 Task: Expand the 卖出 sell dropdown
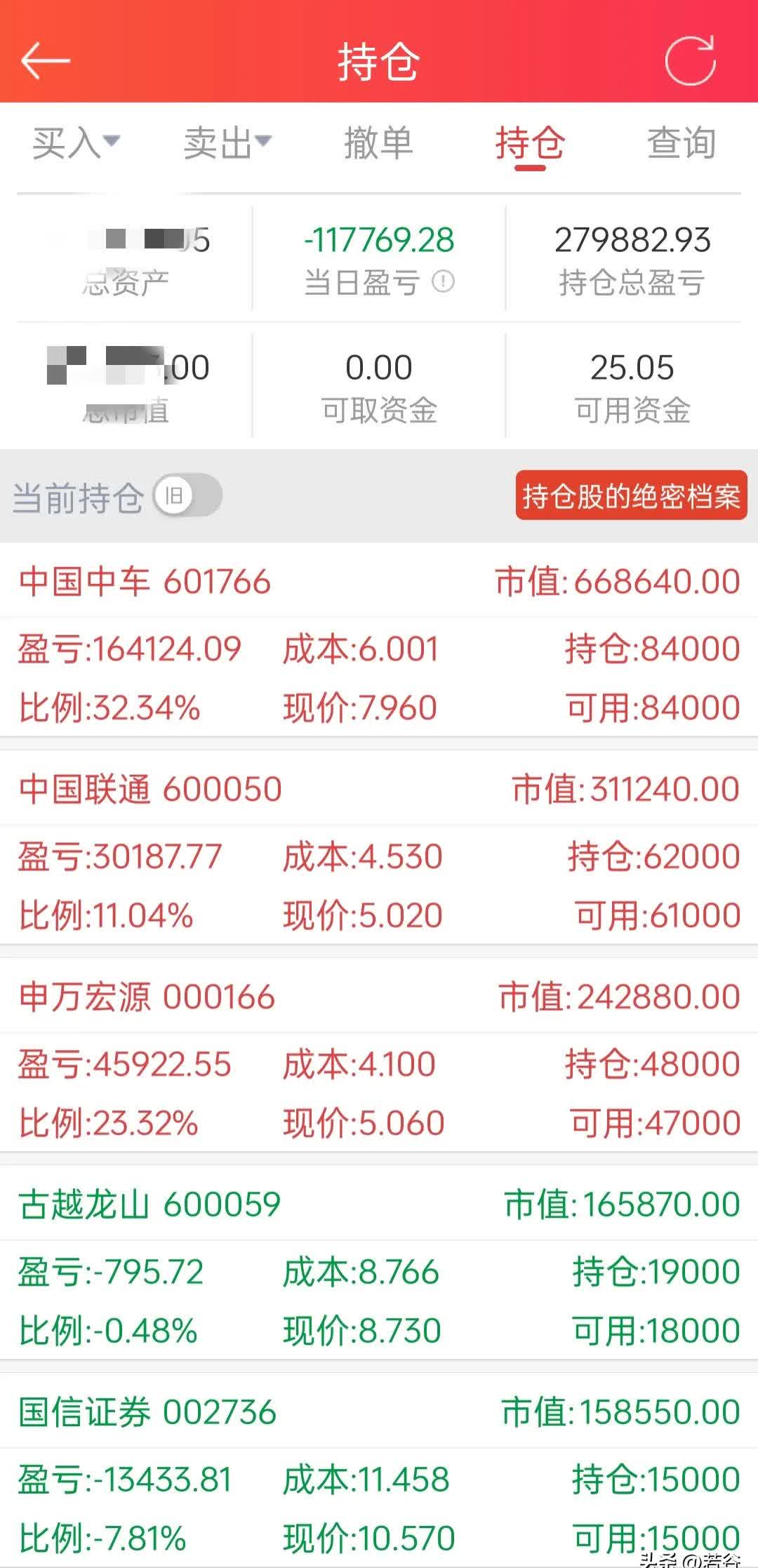point(228,144)
